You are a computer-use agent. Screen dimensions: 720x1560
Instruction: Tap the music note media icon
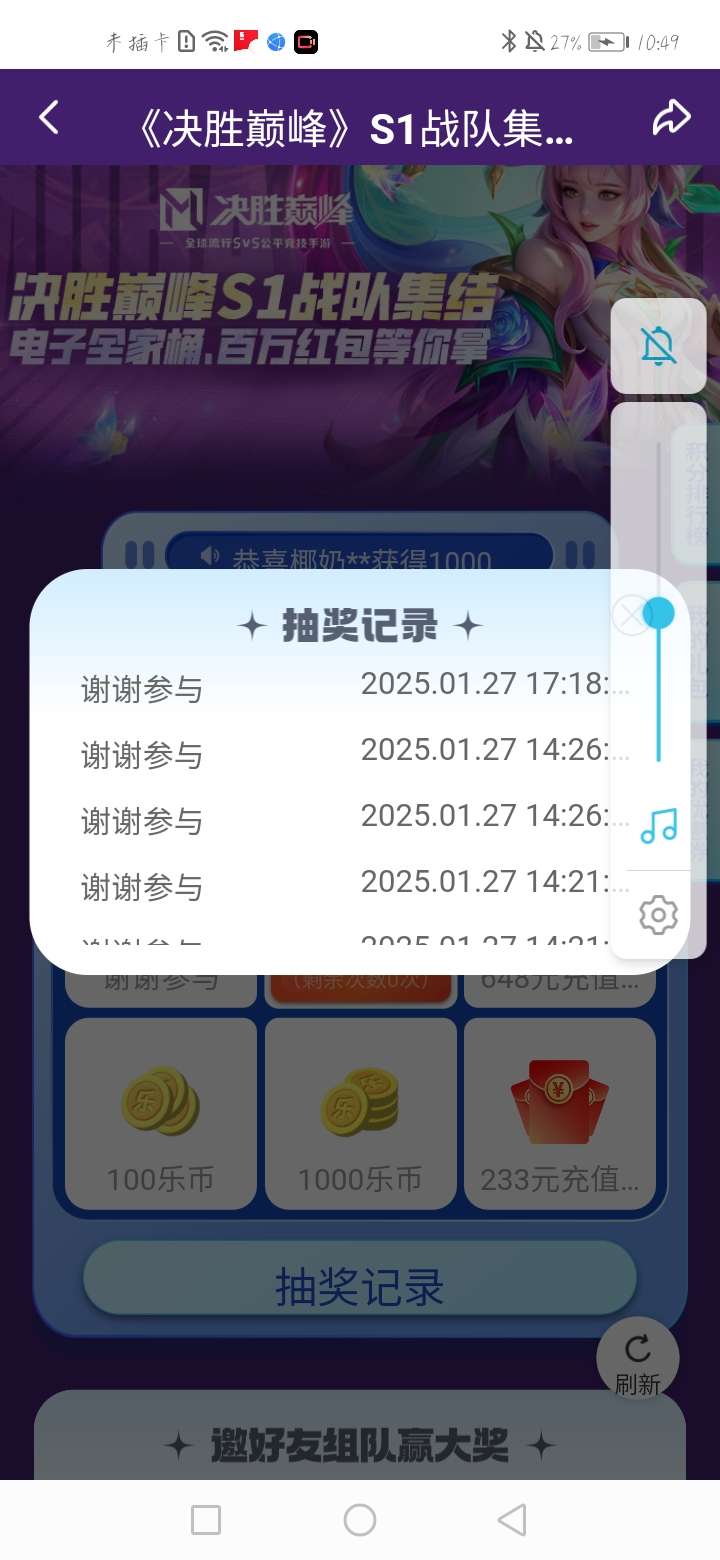658,825
